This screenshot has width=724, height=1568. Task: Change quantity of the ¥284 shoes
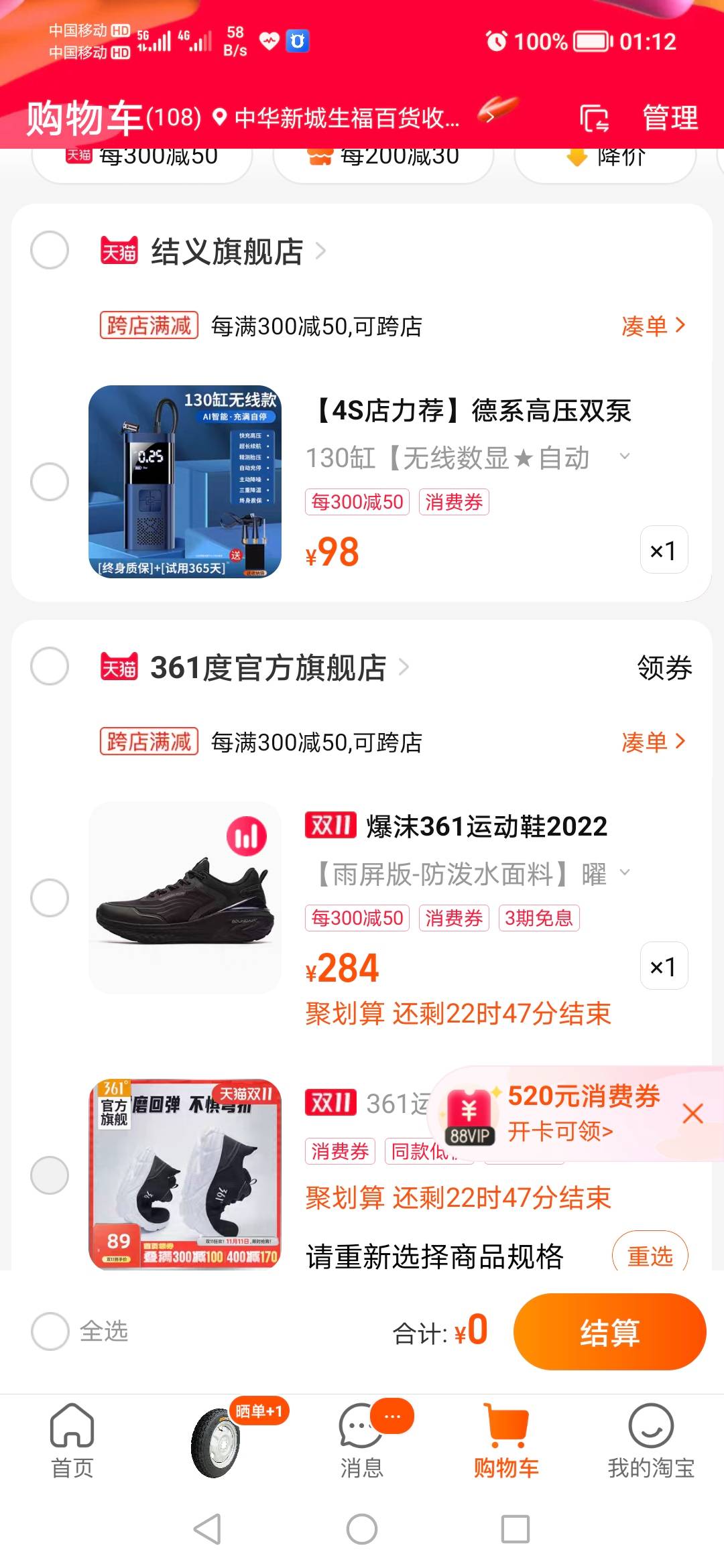[x=664, y=966]
